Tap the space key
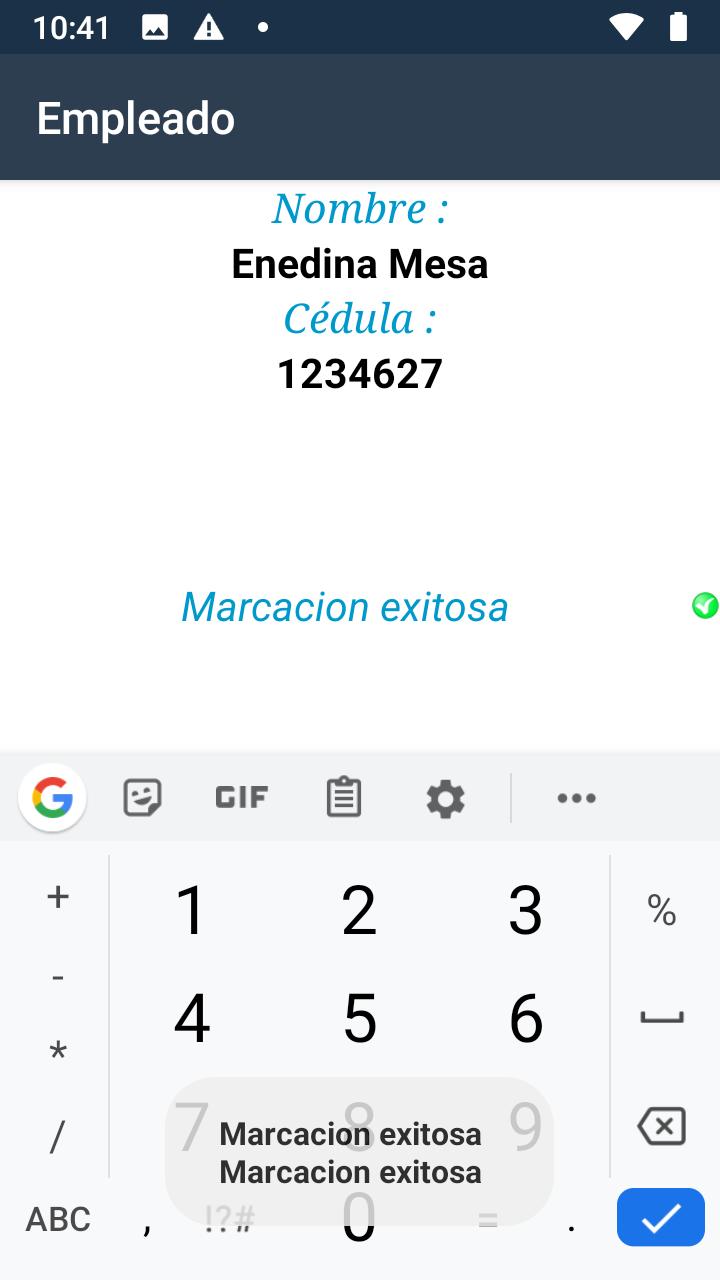Viewport: 720px width, 1280px height. coord(661,1018)
